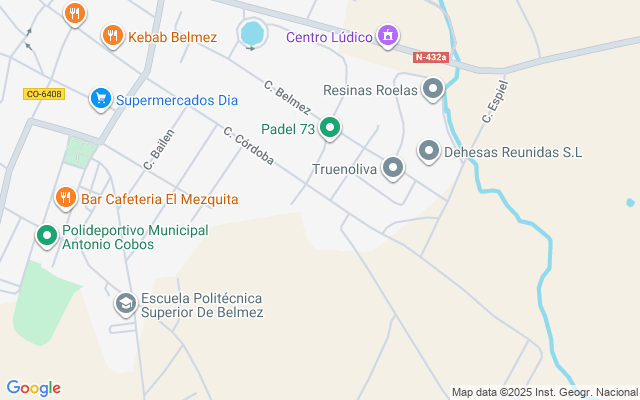Image resolution: width=640 pixels, height=400 pixels.
Task: Select the Padel 73 pin
Action: click(x=330, y=129)
